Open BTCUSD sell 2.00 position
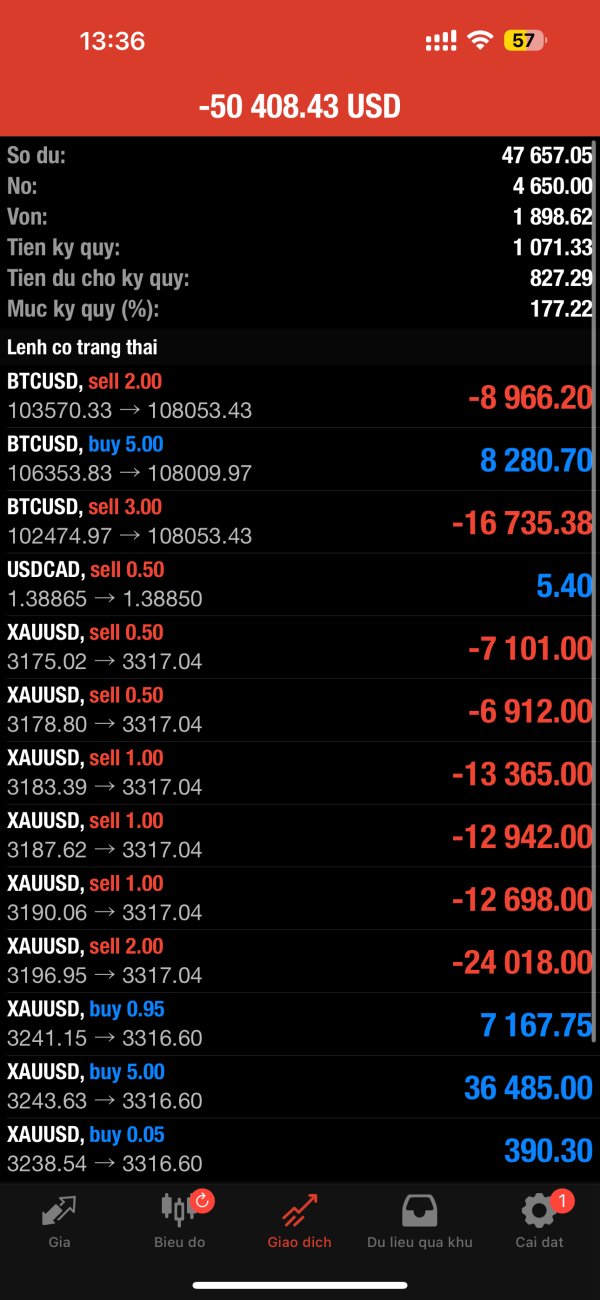600x1300 pixels. 300,397
